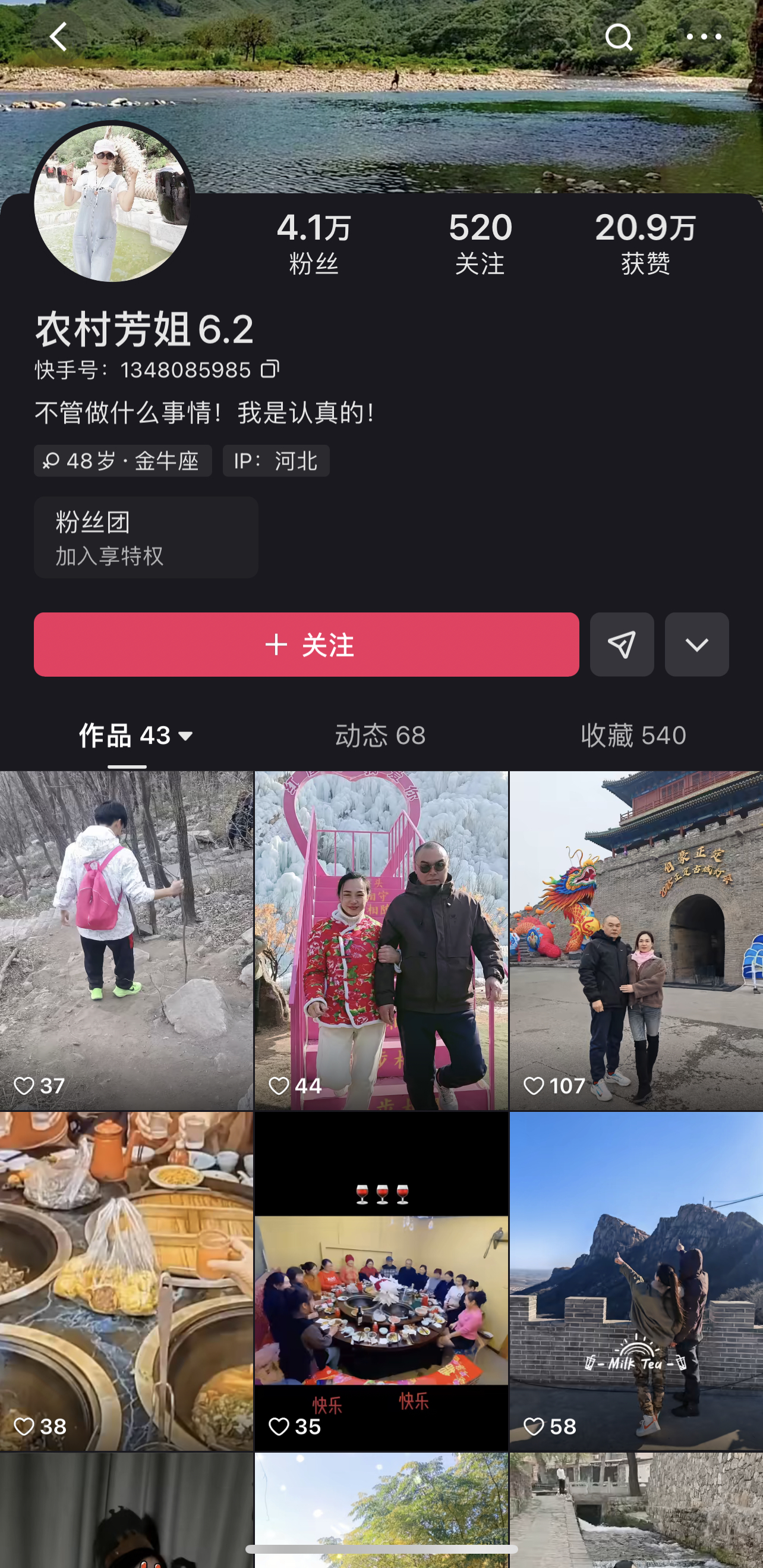The image size is (763, 1568).
Task: Send a private message via paper-plane icon
Action: 621,645
